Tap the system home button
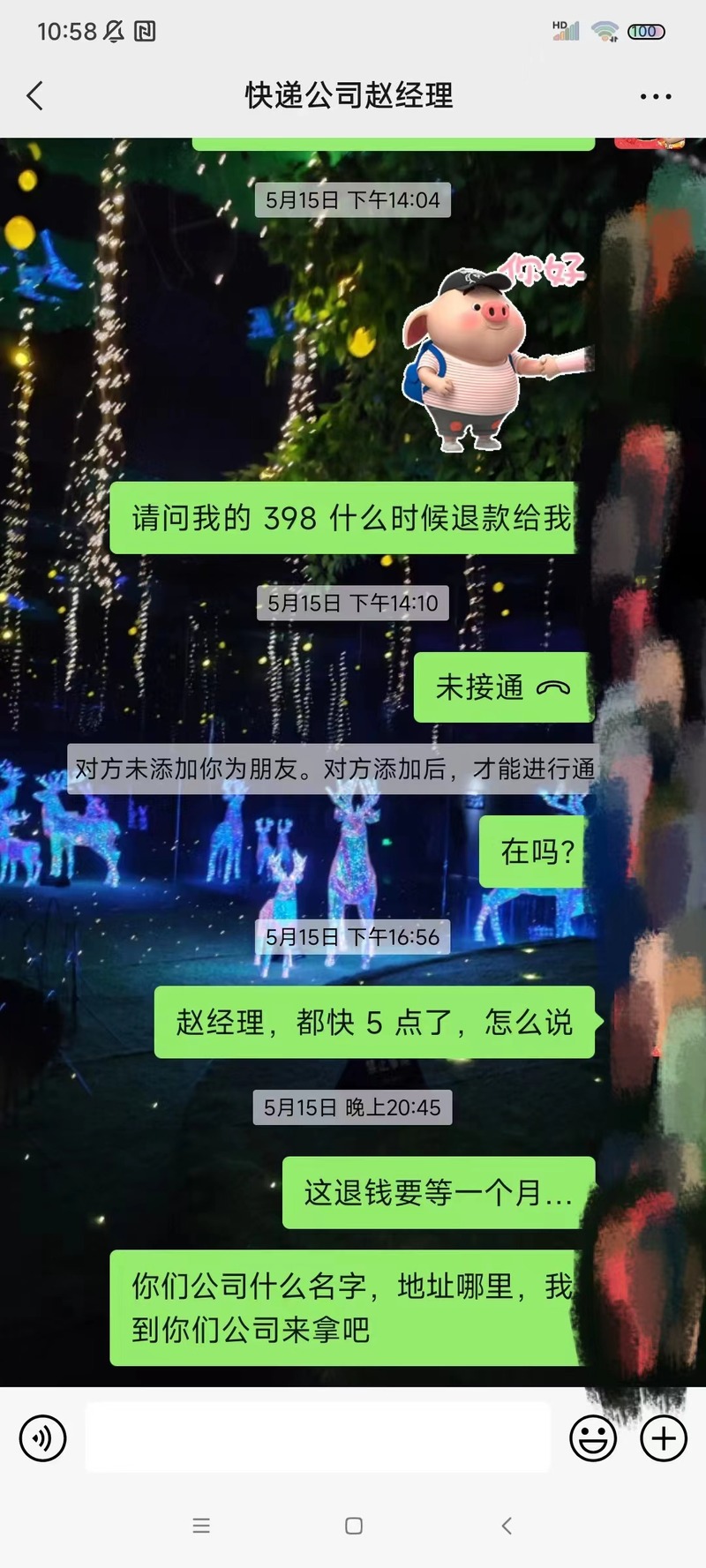 click(x=353, y=1526)
